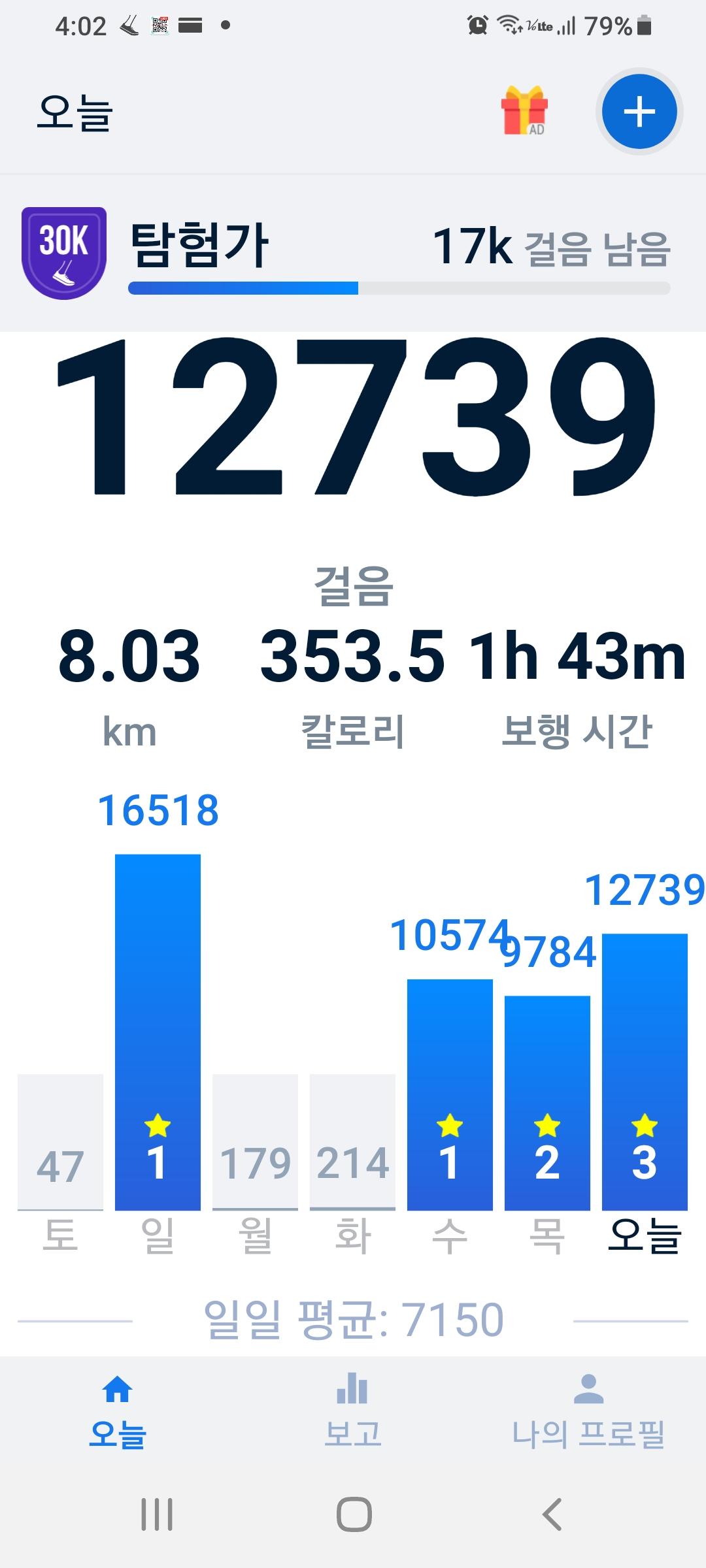Open recent apps from the navigation bar
706x1568 pixels.
pos(157,1514)
